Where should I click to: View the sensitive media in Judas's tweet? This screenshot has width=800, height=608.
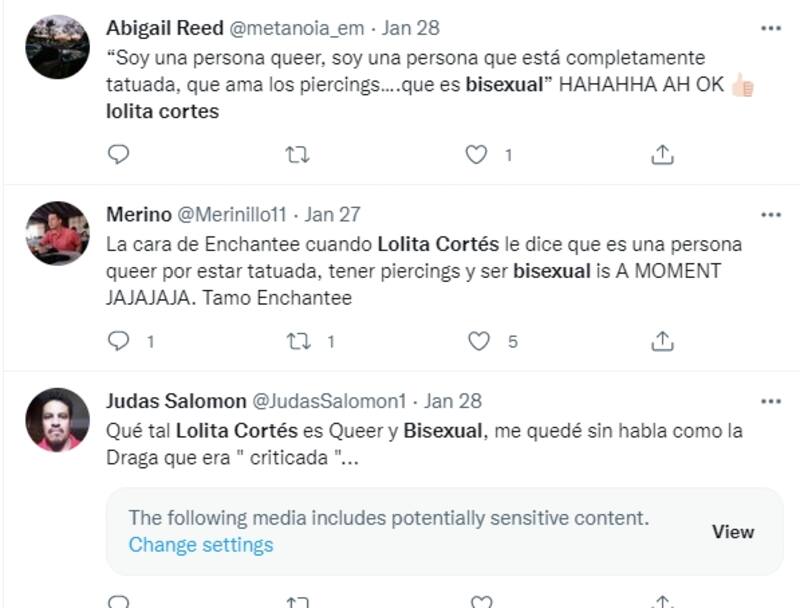(732, 532)
